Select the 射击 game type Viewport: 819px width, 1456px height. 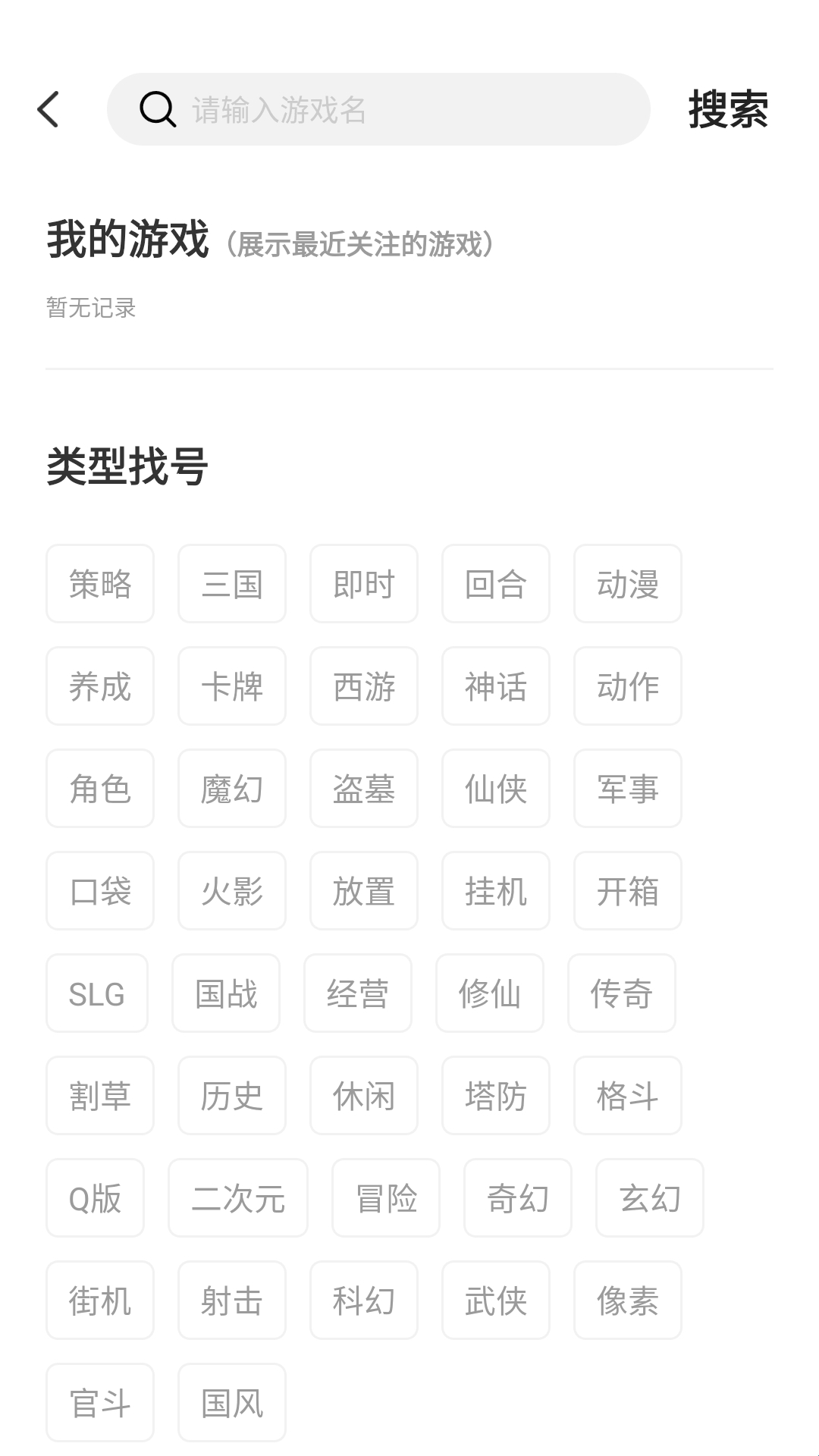[232, 1301]
